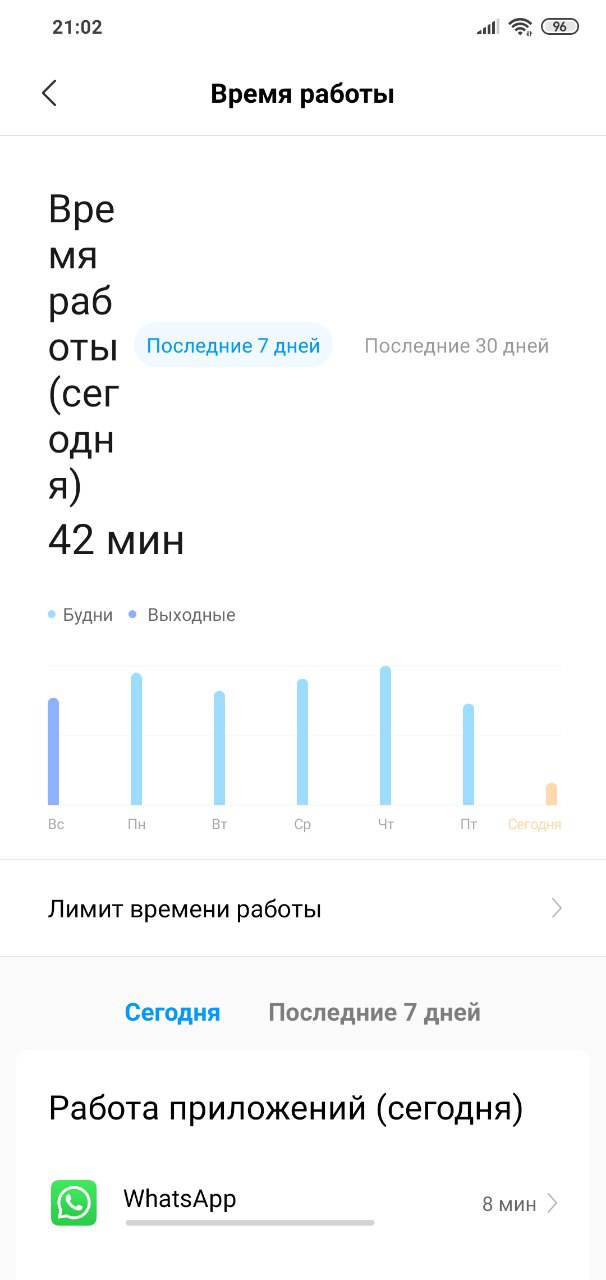Select the «Последние 7 дней» chip at top
Viewport: 606px width, 1280px height.
pos(233,346)
